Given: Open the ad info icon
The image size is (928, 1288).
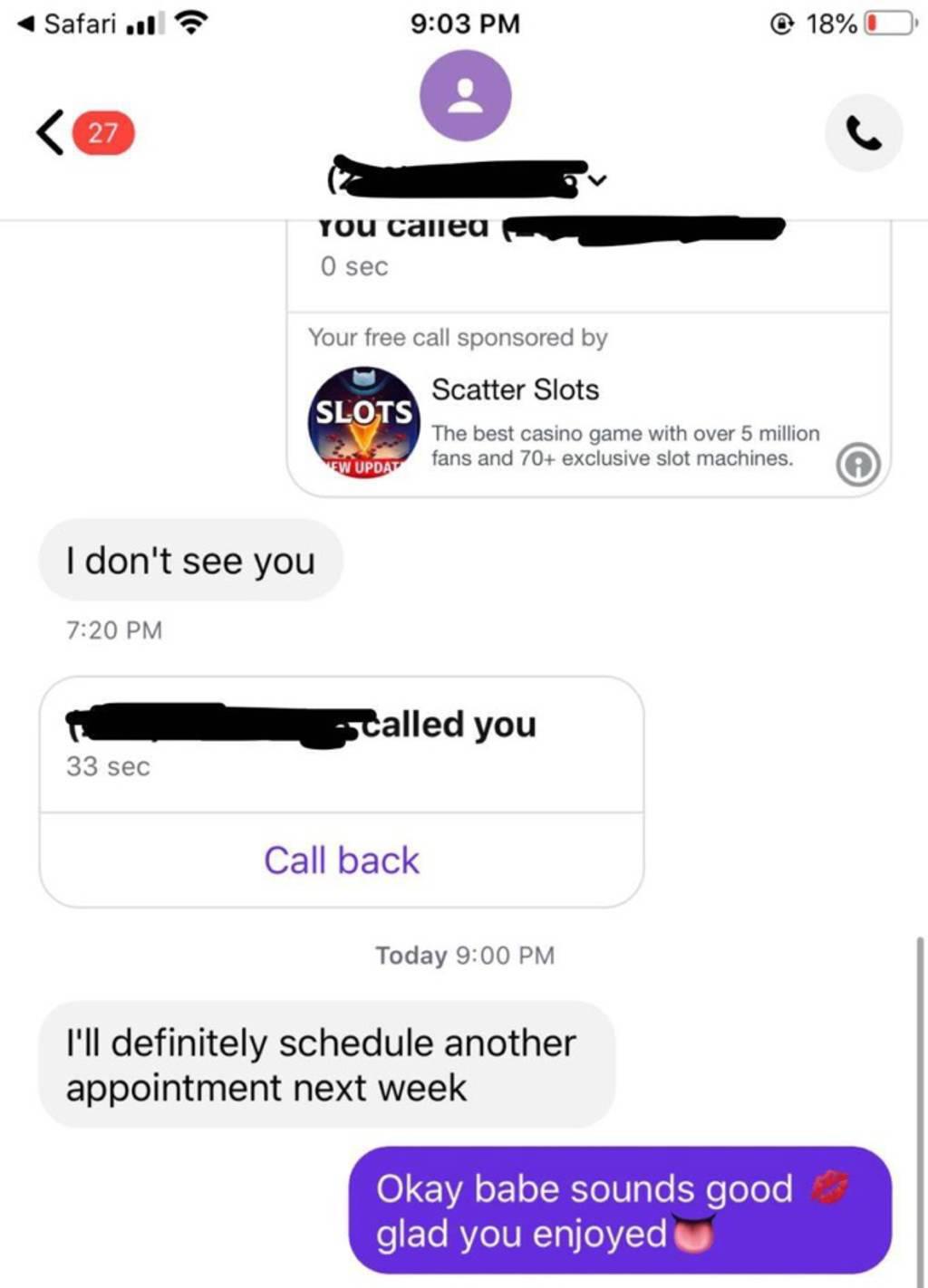Looking at the screenshot, I should (x=857, y=465).
